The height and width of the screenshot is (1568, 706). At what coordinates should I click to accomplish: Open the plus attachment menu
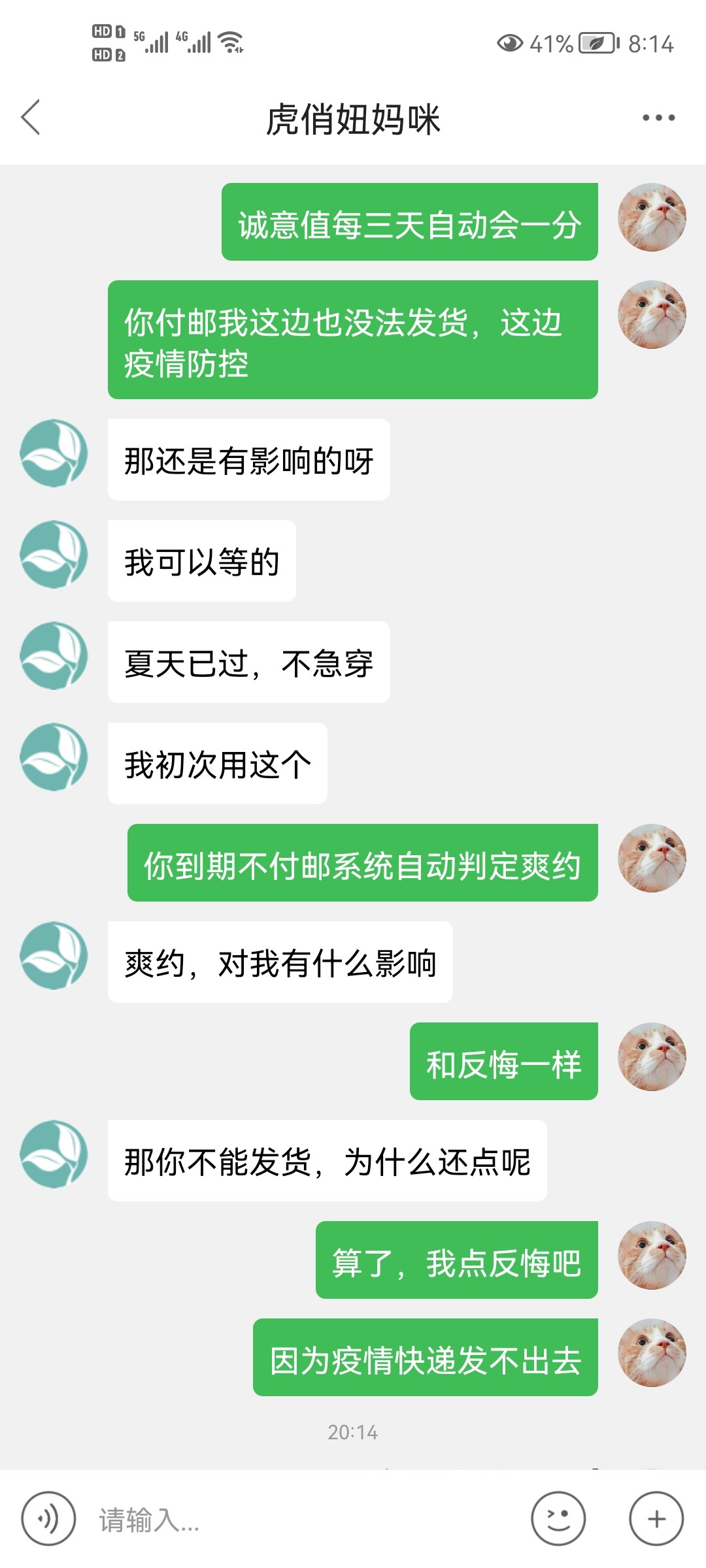coord(656,1519)
